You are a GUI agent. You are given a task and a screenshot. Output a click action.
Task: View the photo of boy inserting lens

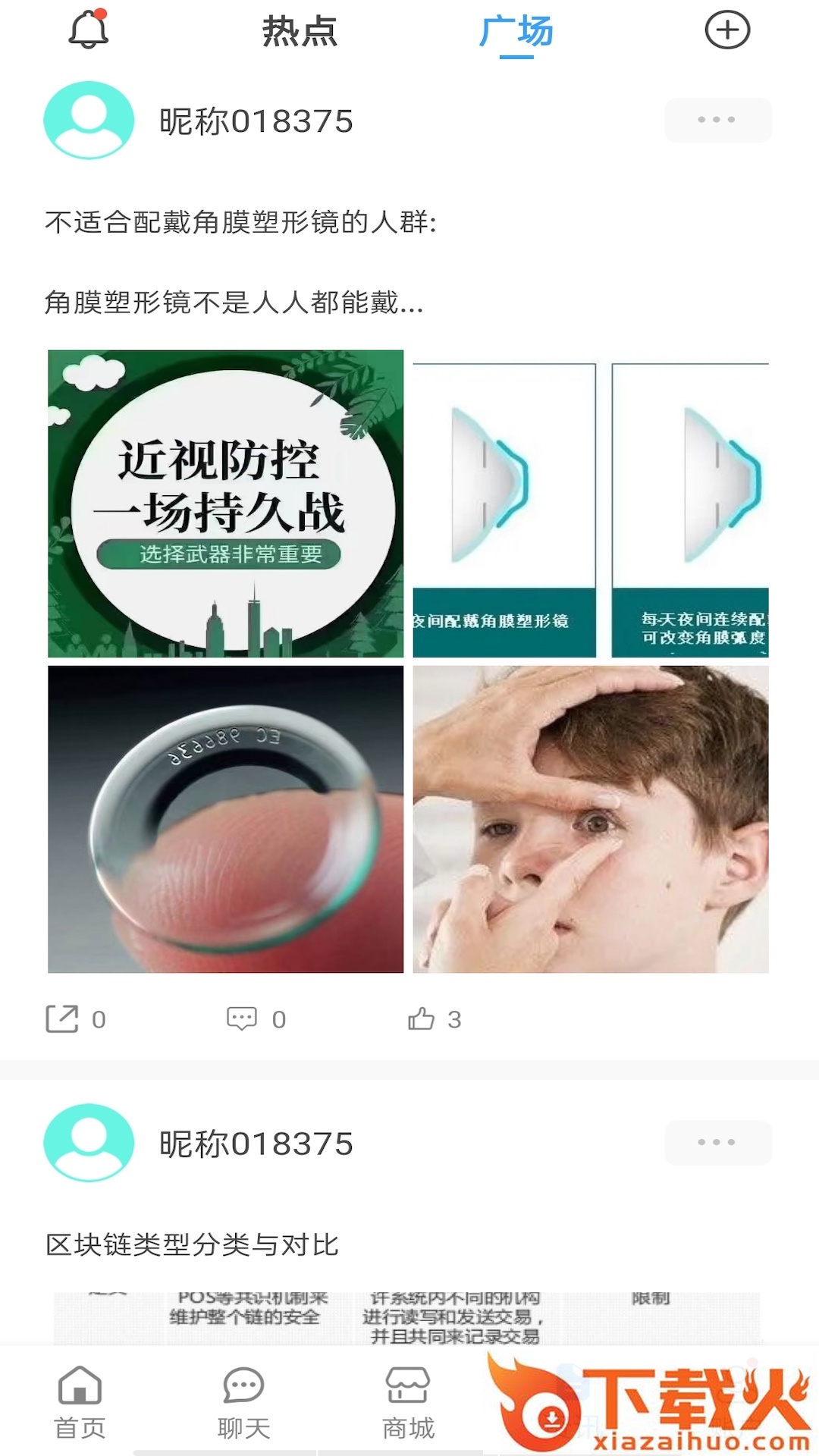click(590, 819)
